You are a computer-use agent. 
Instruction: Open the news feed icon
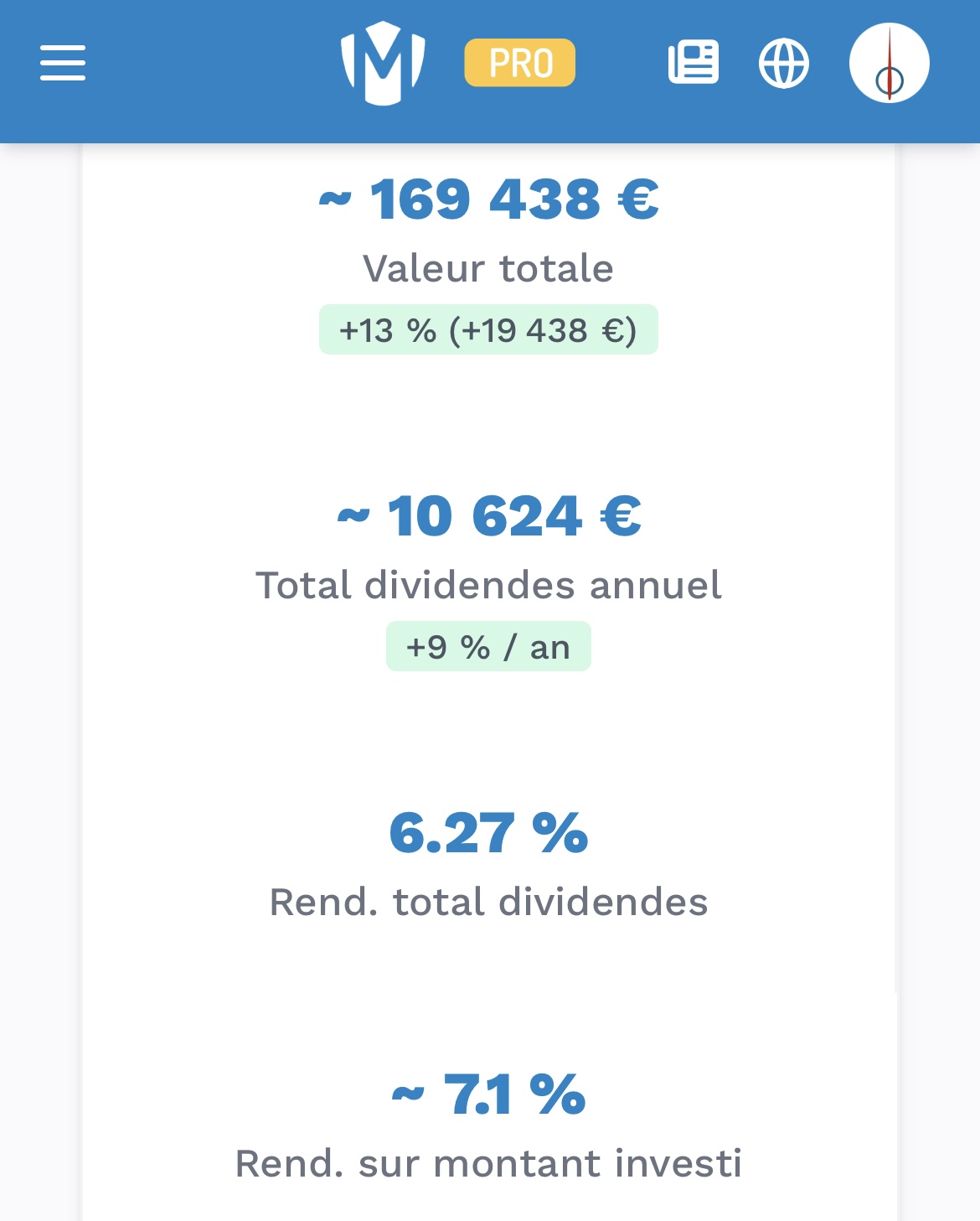[x=693, y=63]
